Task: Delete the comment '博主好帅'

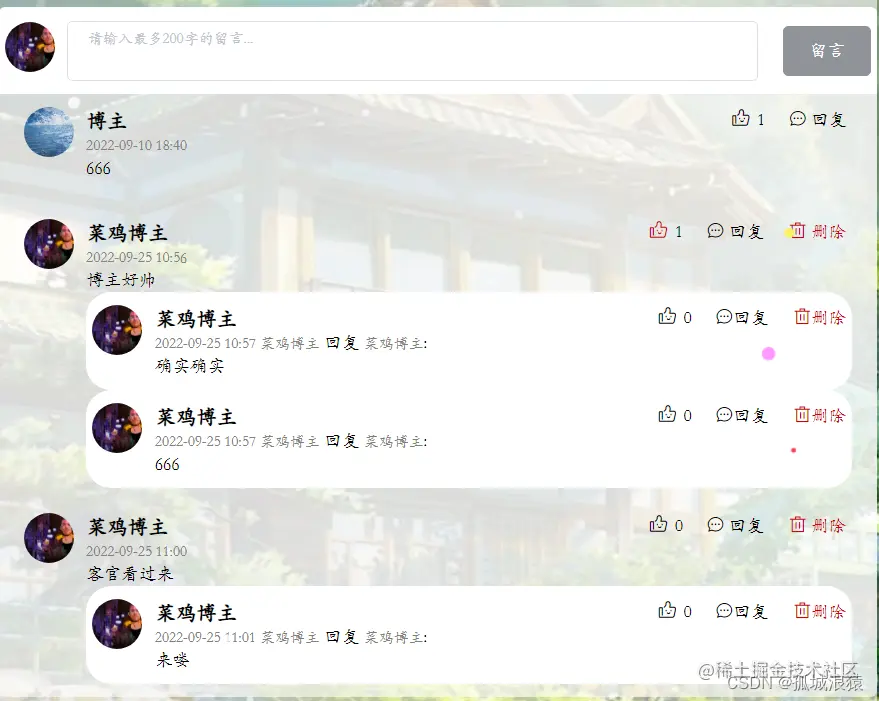Action: [818, 231]
